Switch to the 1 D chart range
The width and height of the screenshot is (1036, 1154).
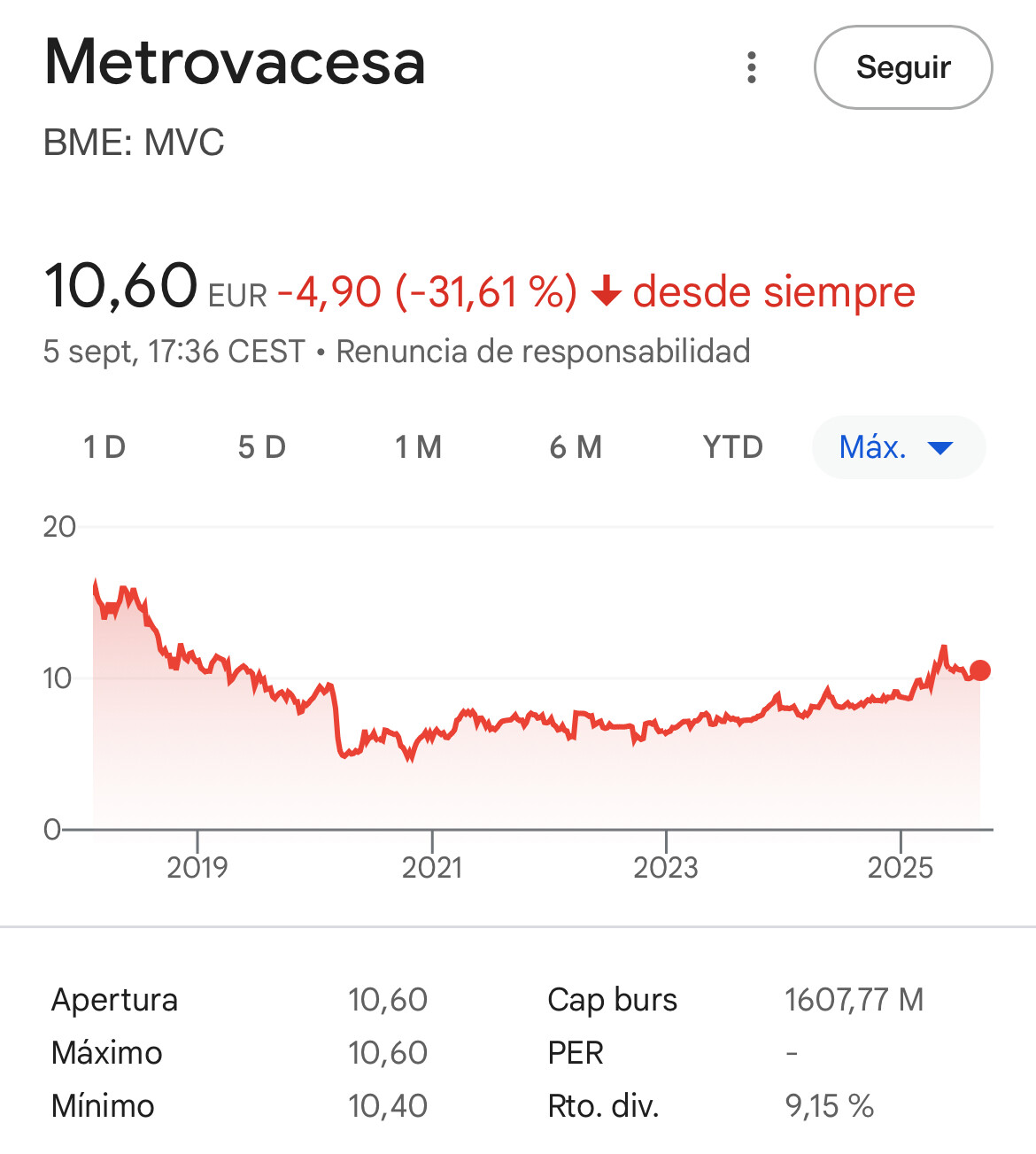[104, 447]
